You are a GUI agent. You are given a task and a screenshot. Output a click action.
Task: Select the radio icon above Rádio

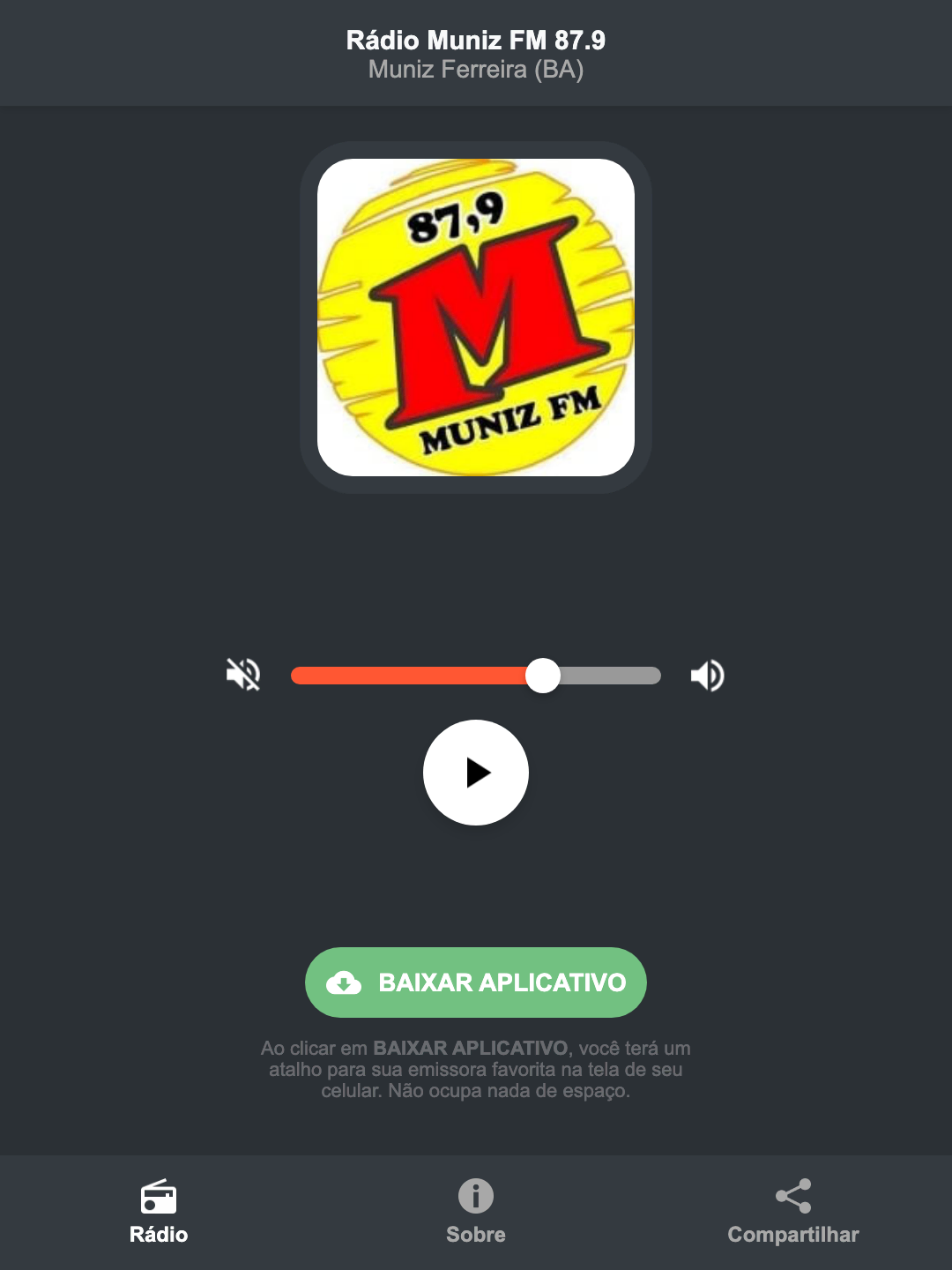click(x=159, y=1198)
